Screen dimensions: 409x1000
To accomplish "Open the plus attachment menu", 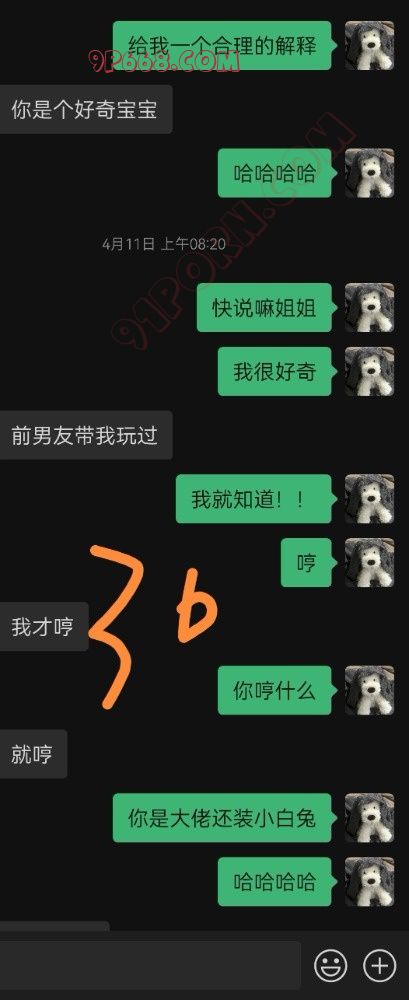I will (380, 966).
